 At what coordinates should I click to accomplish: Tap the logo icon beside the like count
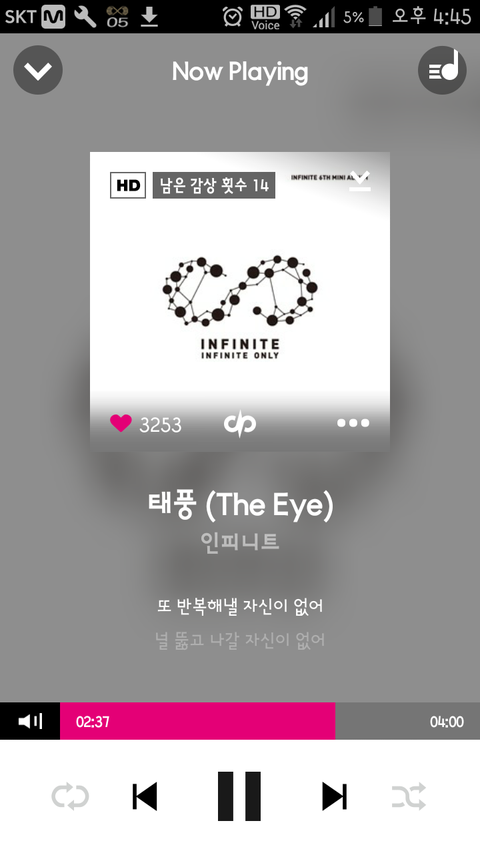(x=240, y=424)
